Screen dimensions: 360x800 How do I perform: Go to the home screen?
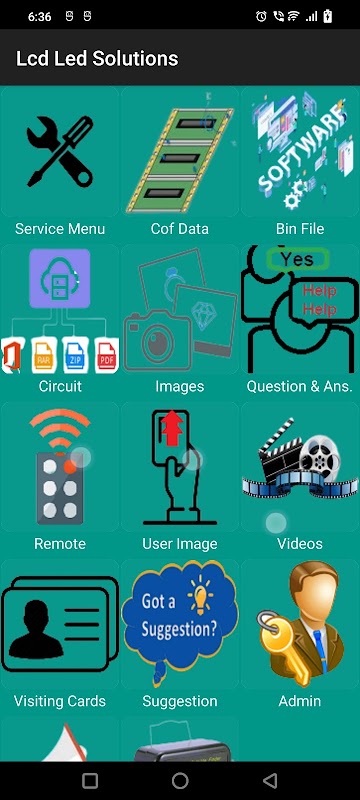click(180, 781)
